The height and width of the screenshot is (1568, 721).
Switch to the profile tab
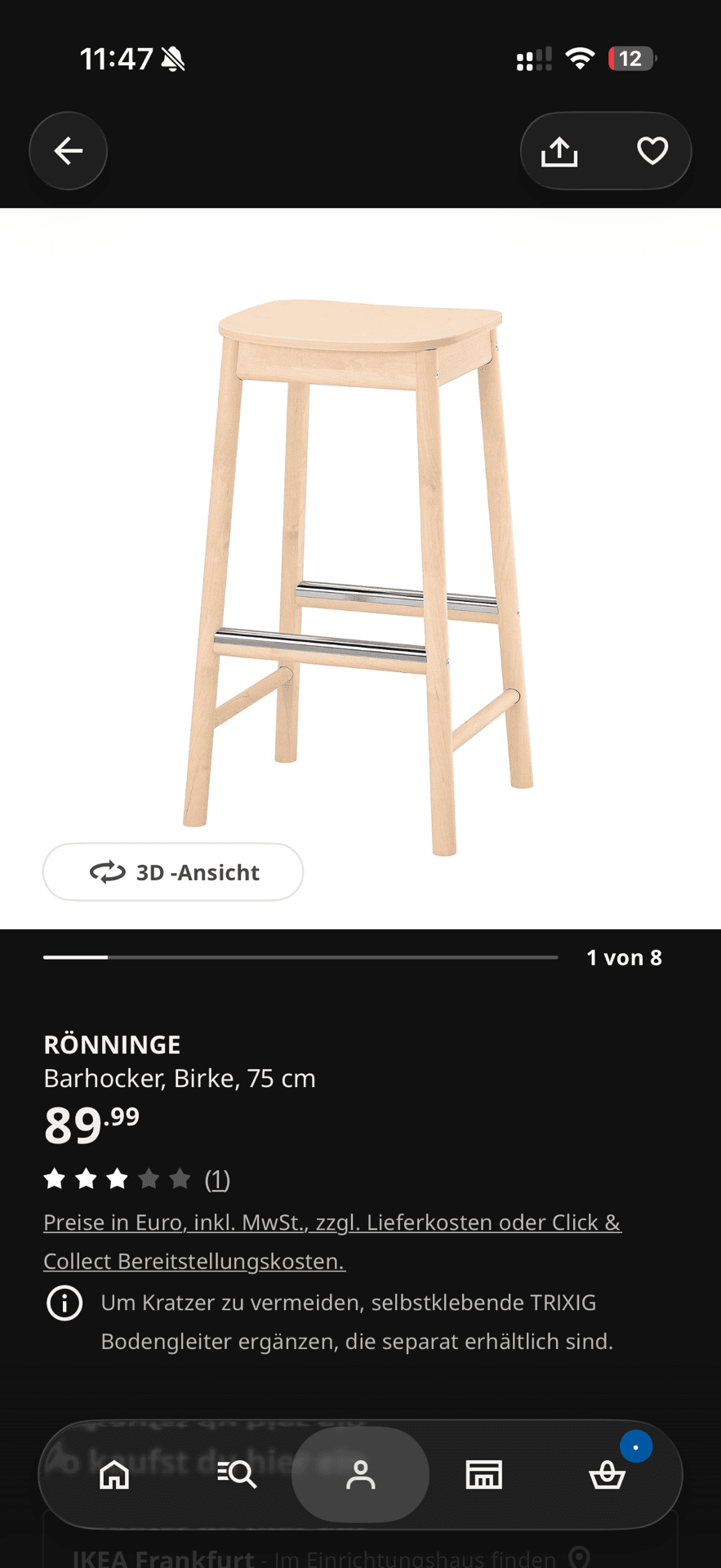[x=360, y=1475]
